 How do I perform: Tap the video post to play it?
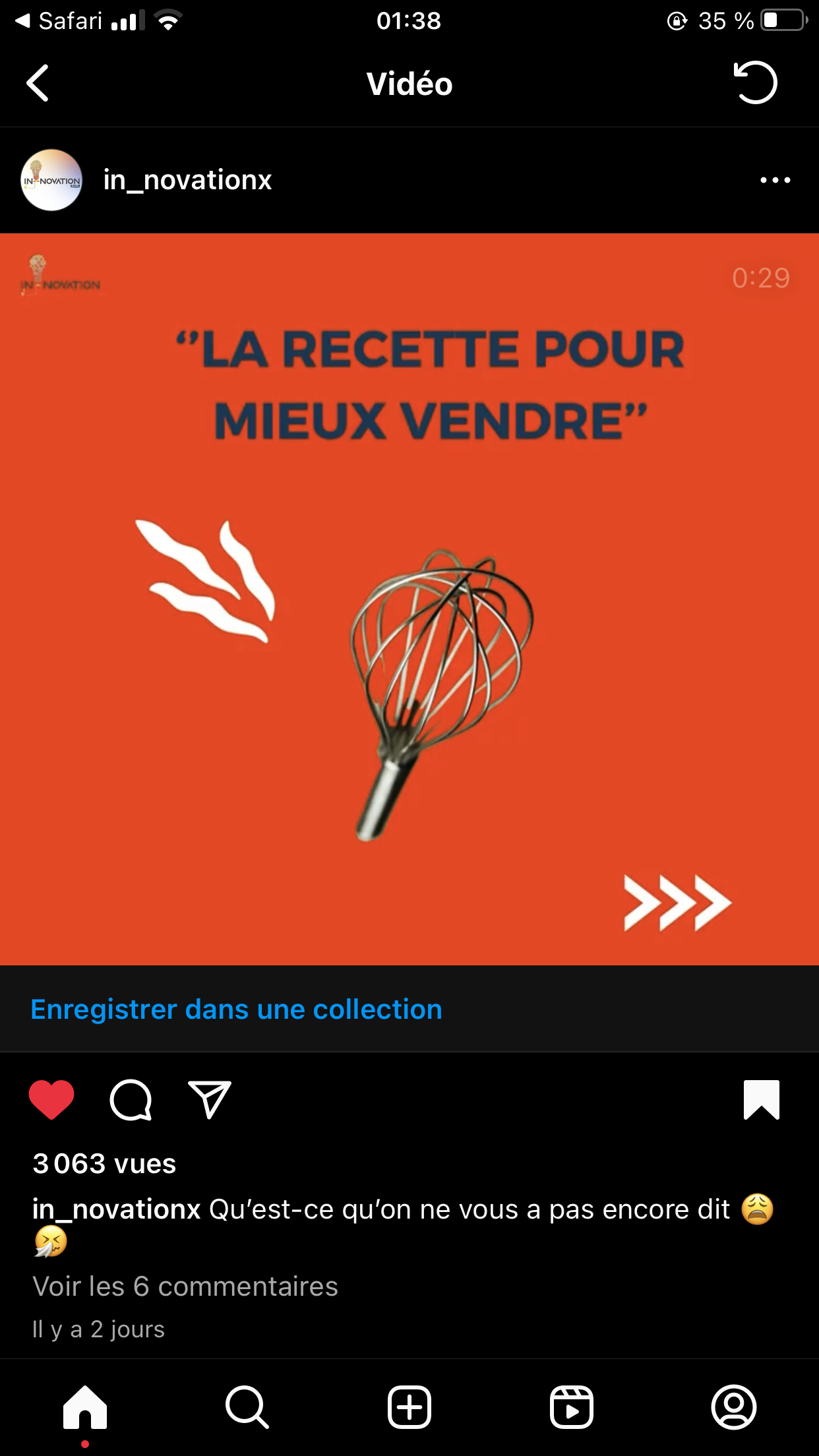pos(409,599)
